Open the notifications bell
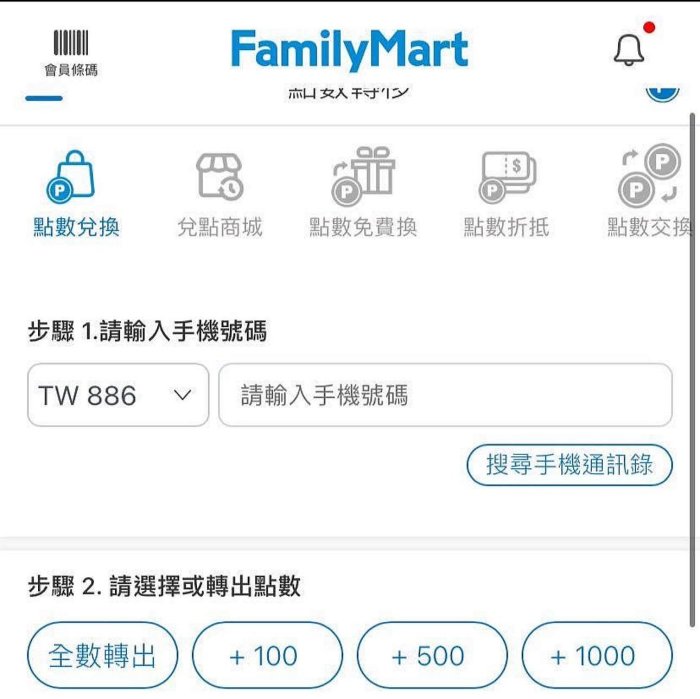700x699 pixels. [629, 49]
